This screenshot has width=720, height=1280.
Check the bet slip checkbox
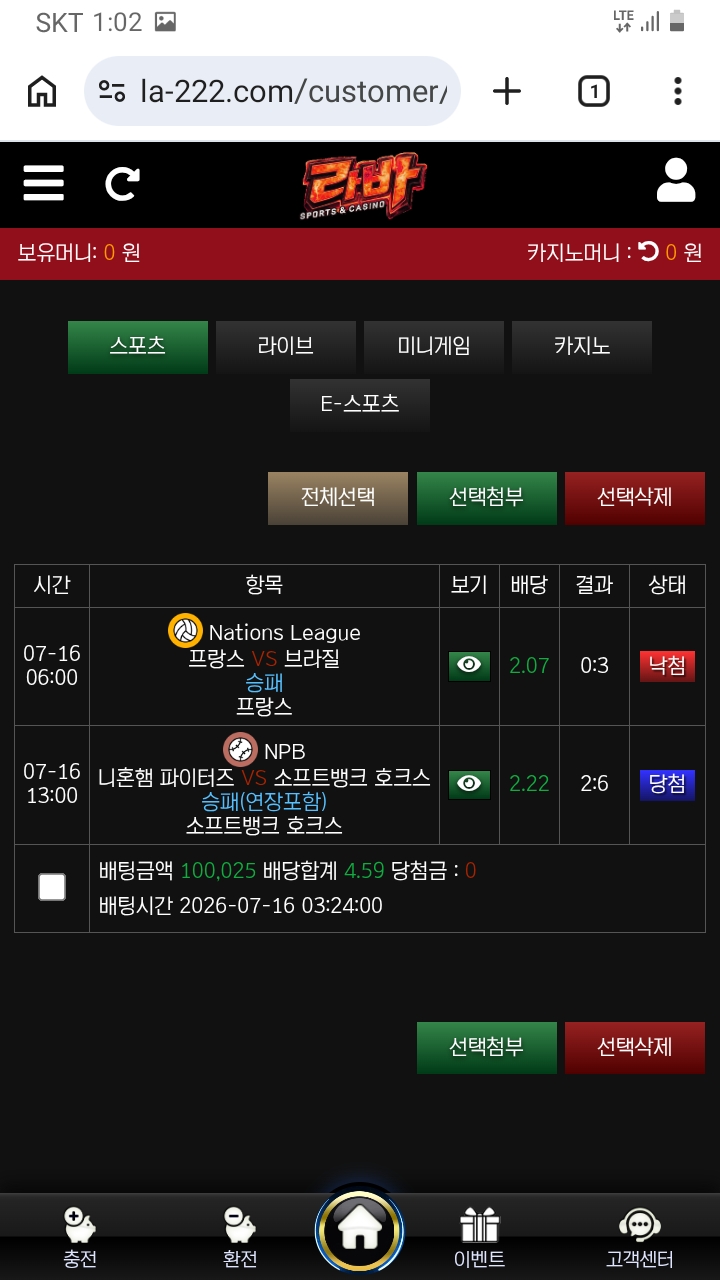pyautogui.click(x=52, y=887)
